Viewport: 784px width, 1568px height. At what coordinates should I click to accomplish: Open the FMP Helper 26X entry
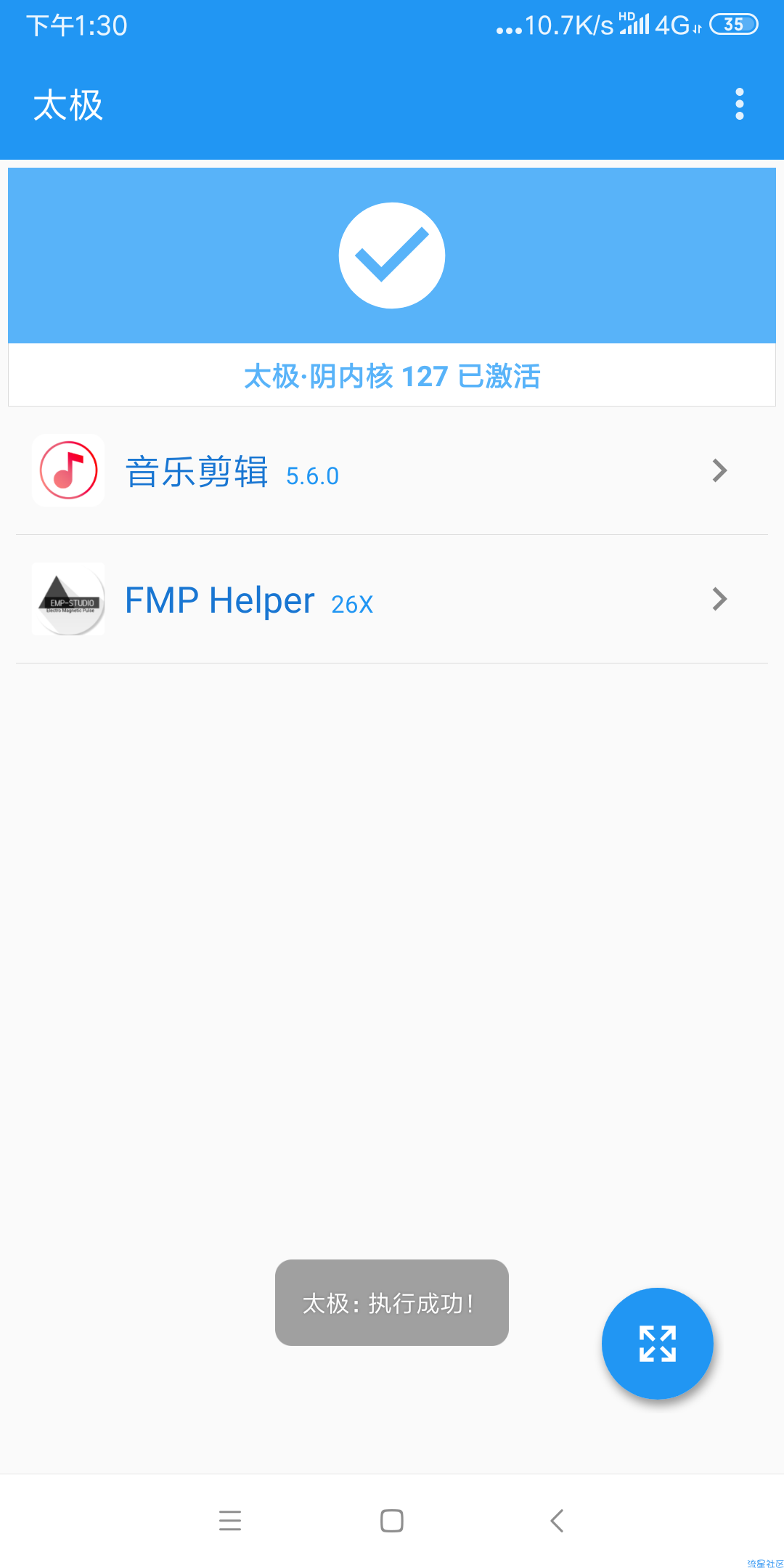point(392,600)
